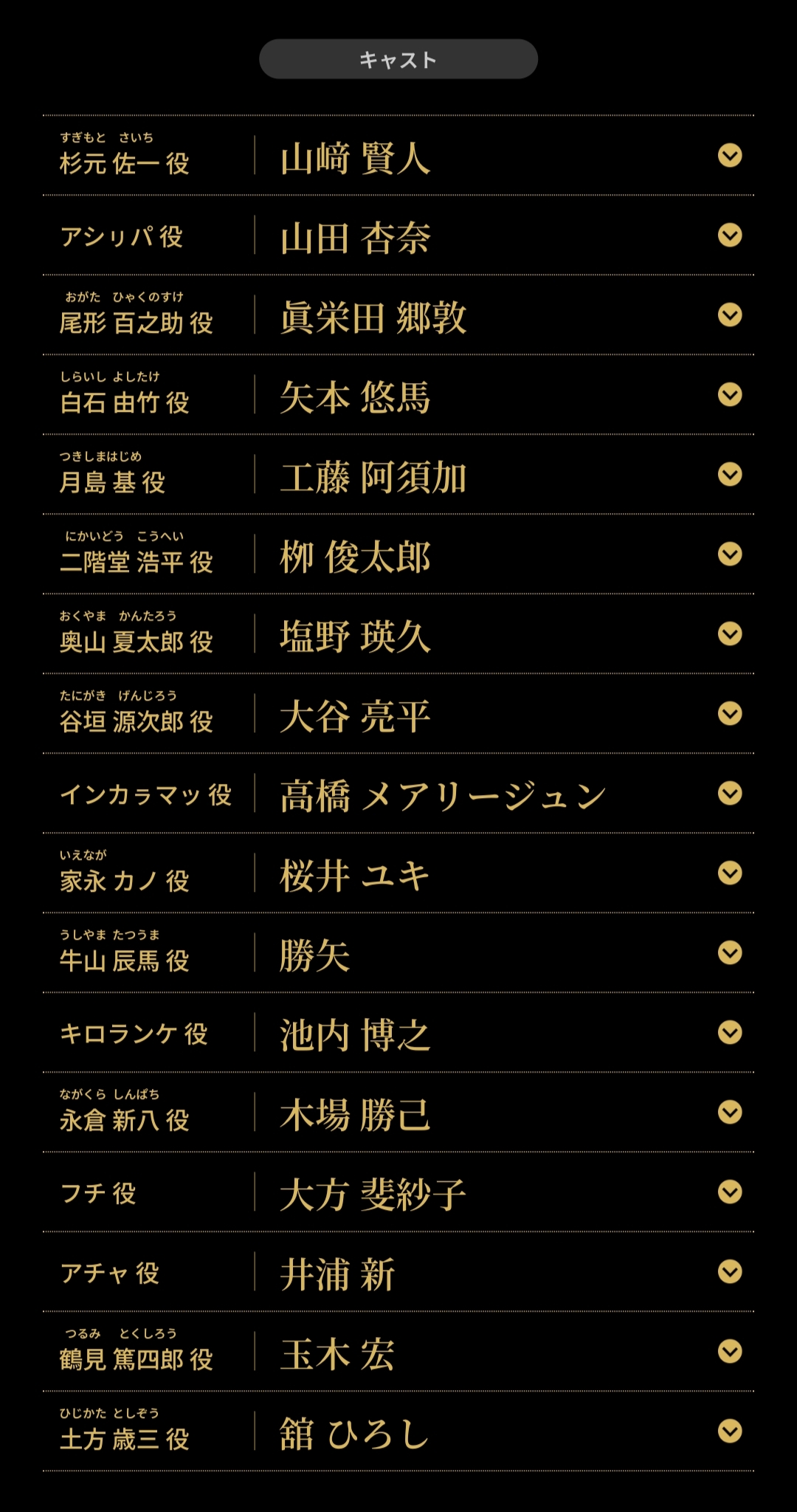The width and height of the screenshot is (797, 1512).
Task: Open details for 井浦 新
Action: (730, 1271)
